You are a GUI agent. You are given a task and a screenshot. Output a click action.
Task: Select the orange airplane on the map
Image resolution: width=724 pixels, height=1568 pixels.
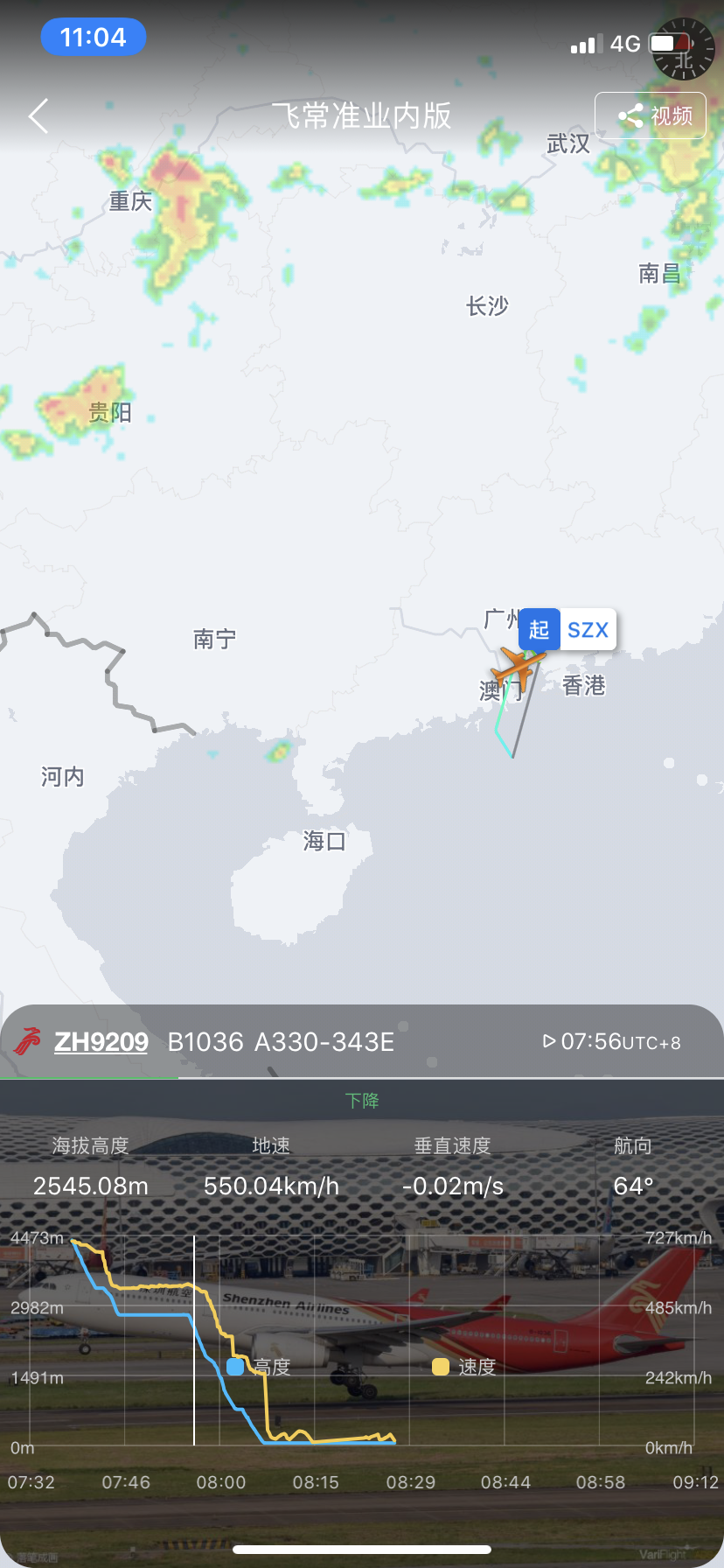(516, 669)
